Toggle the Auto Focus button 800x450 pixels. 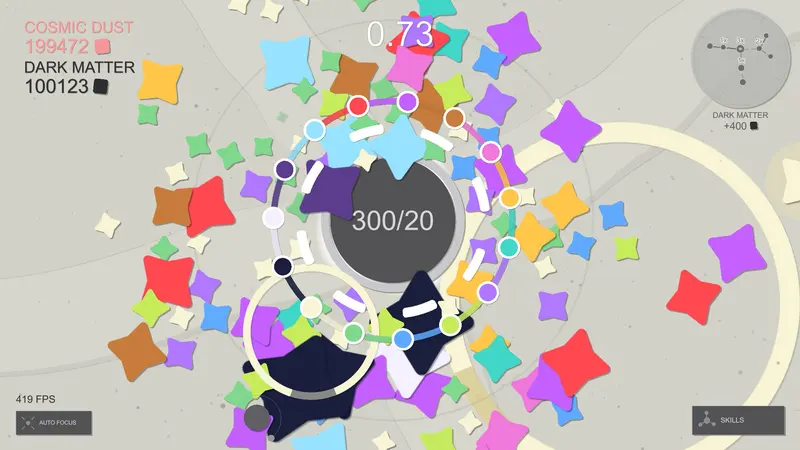54,422
